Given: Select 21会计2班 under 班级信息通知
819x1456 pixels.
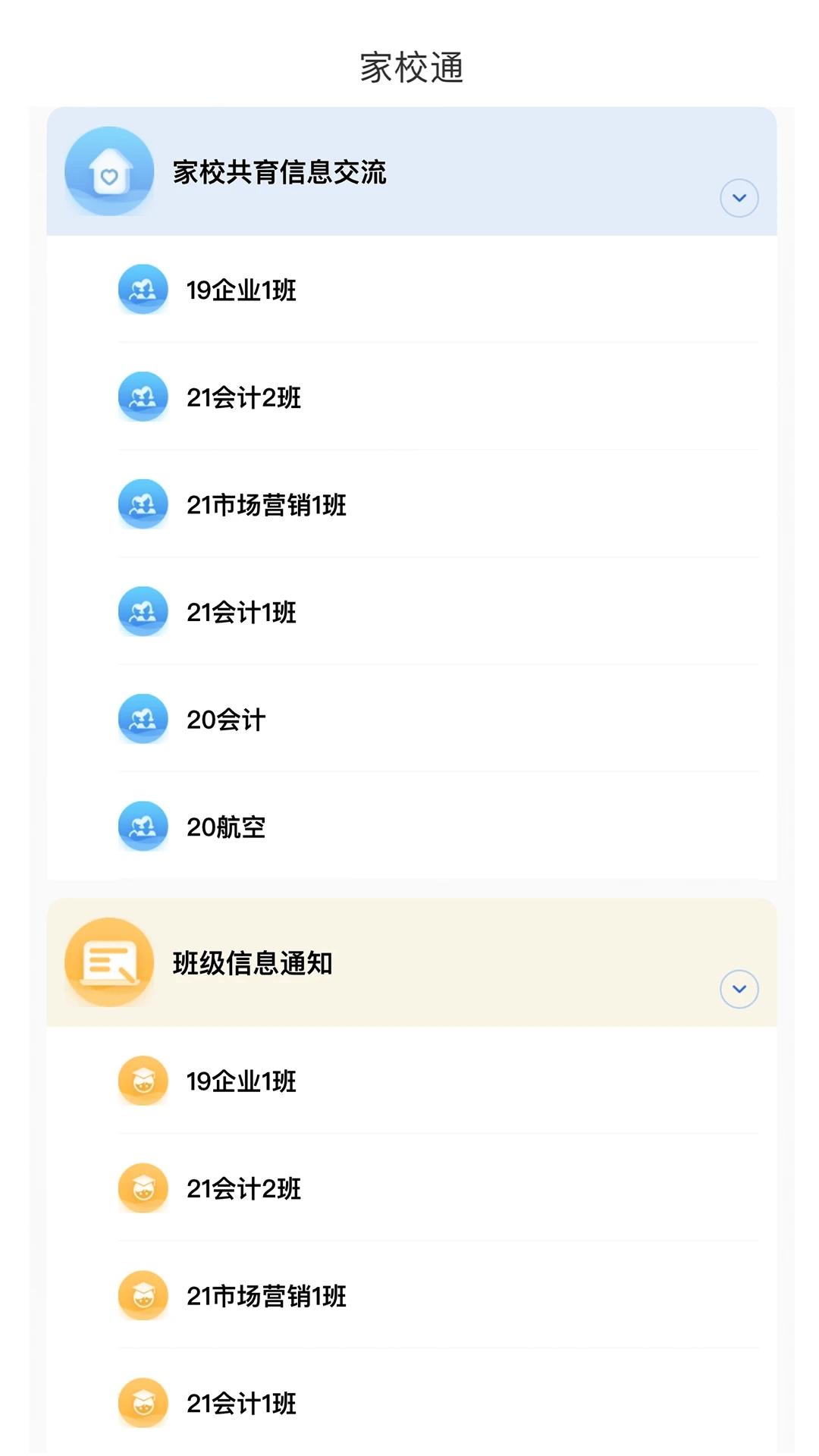Looking at the screenshot, I should click(409, 1189).
